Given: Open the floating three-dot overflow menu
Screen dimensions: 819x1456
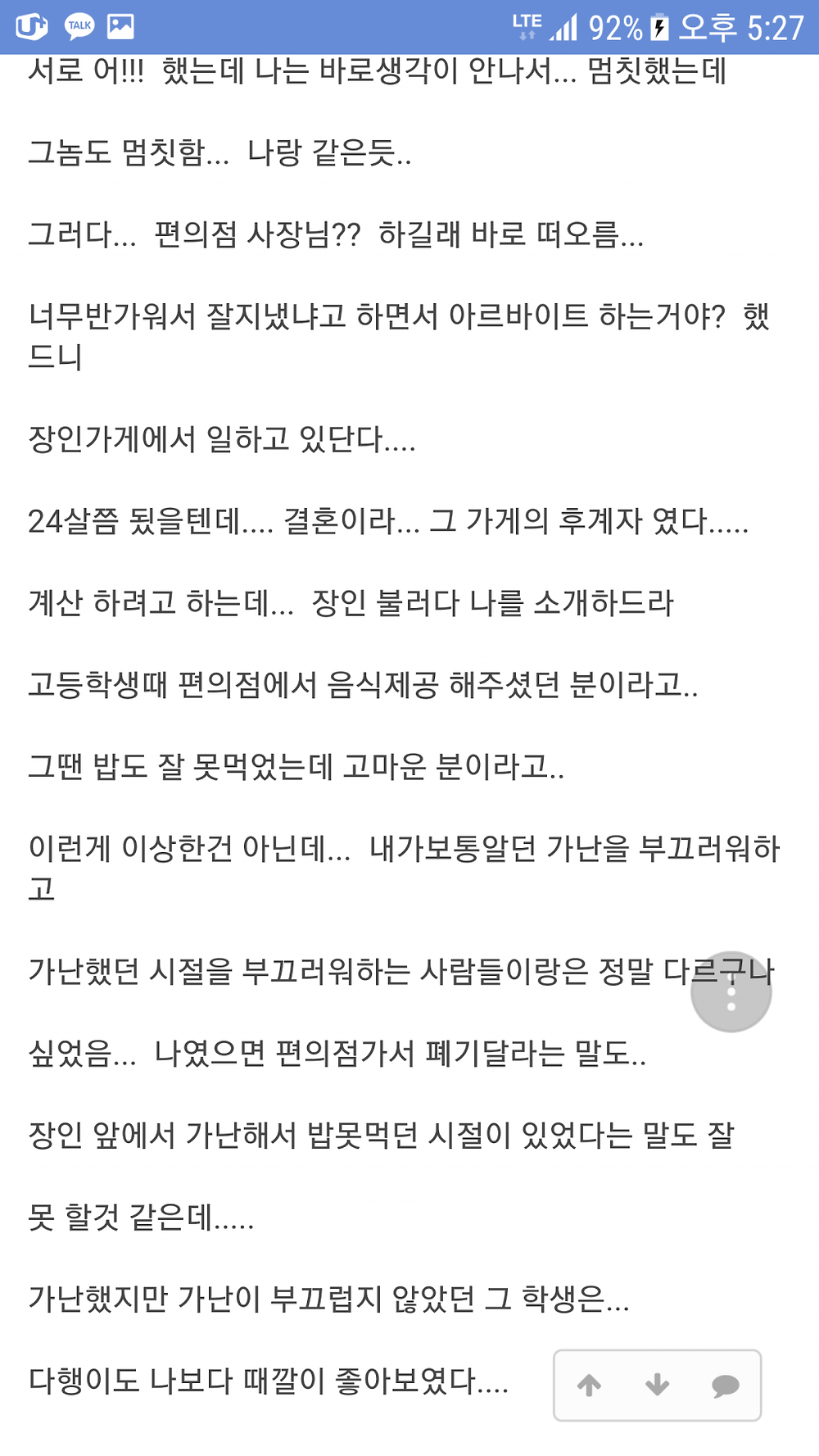Looking at the screenshot, I should click(x=731, y=991).
